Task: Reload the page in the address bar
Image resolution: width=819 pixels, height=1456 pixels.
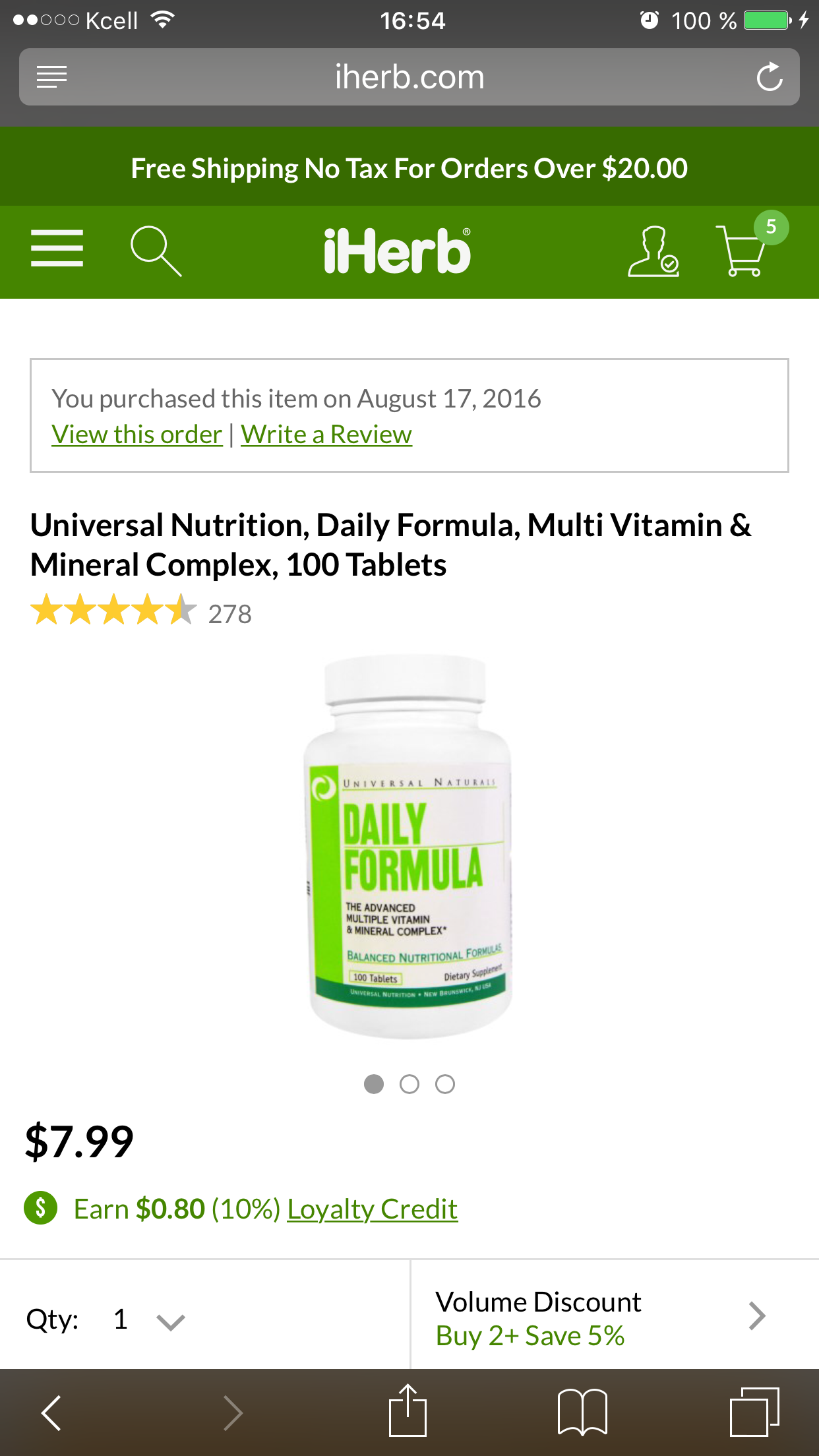Action: point(769,77)
